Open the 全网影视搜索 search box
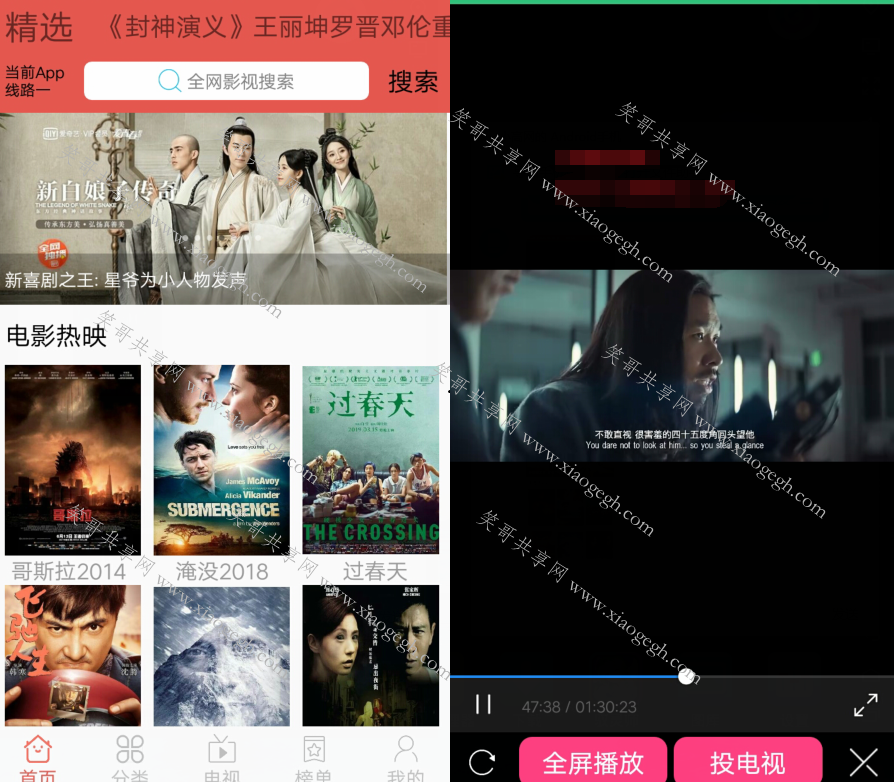894x782 pixels. pyautogui.click(x=226, y=81)
